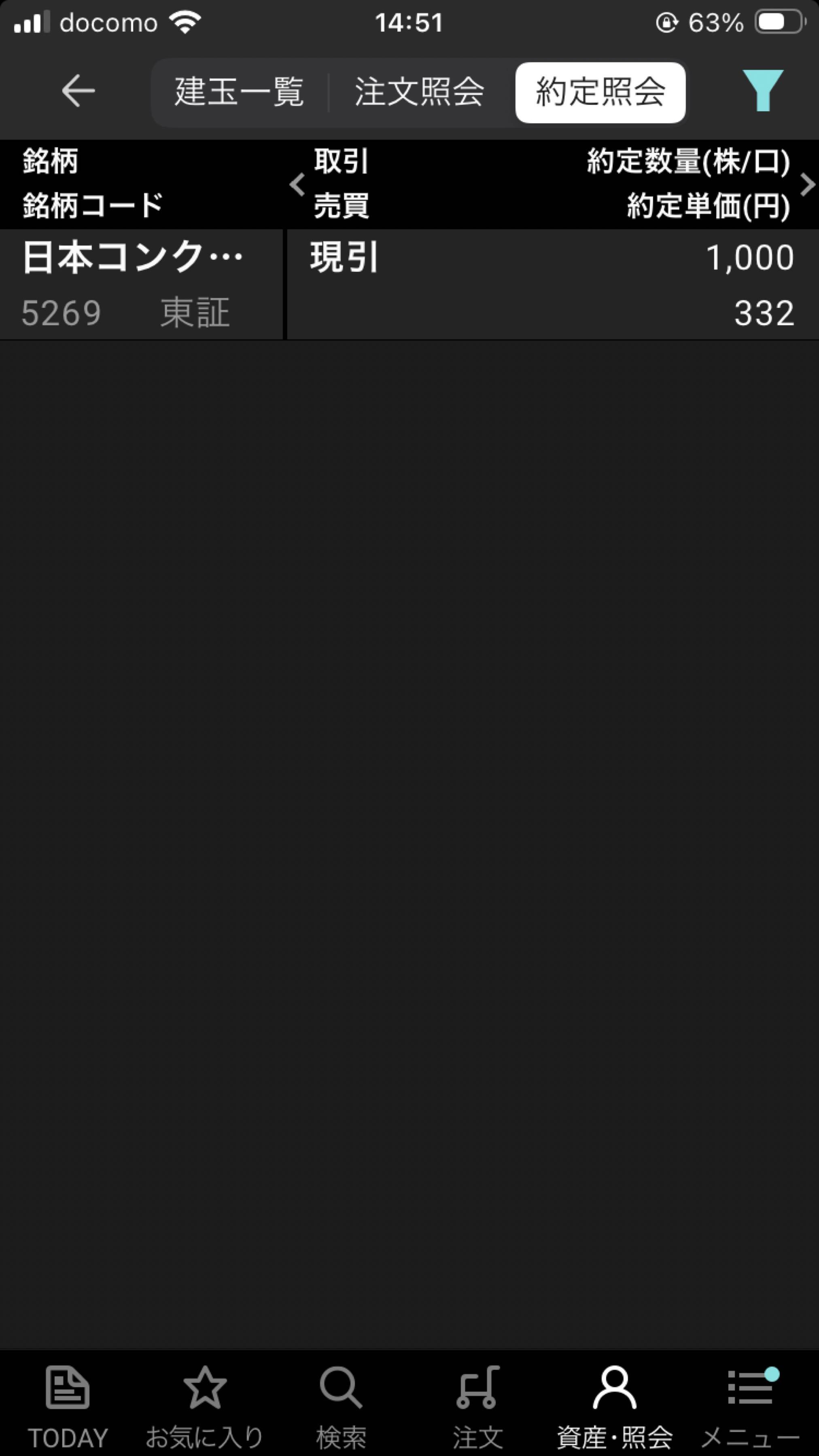Open the メニュー menu tab

pos(750,1404)
